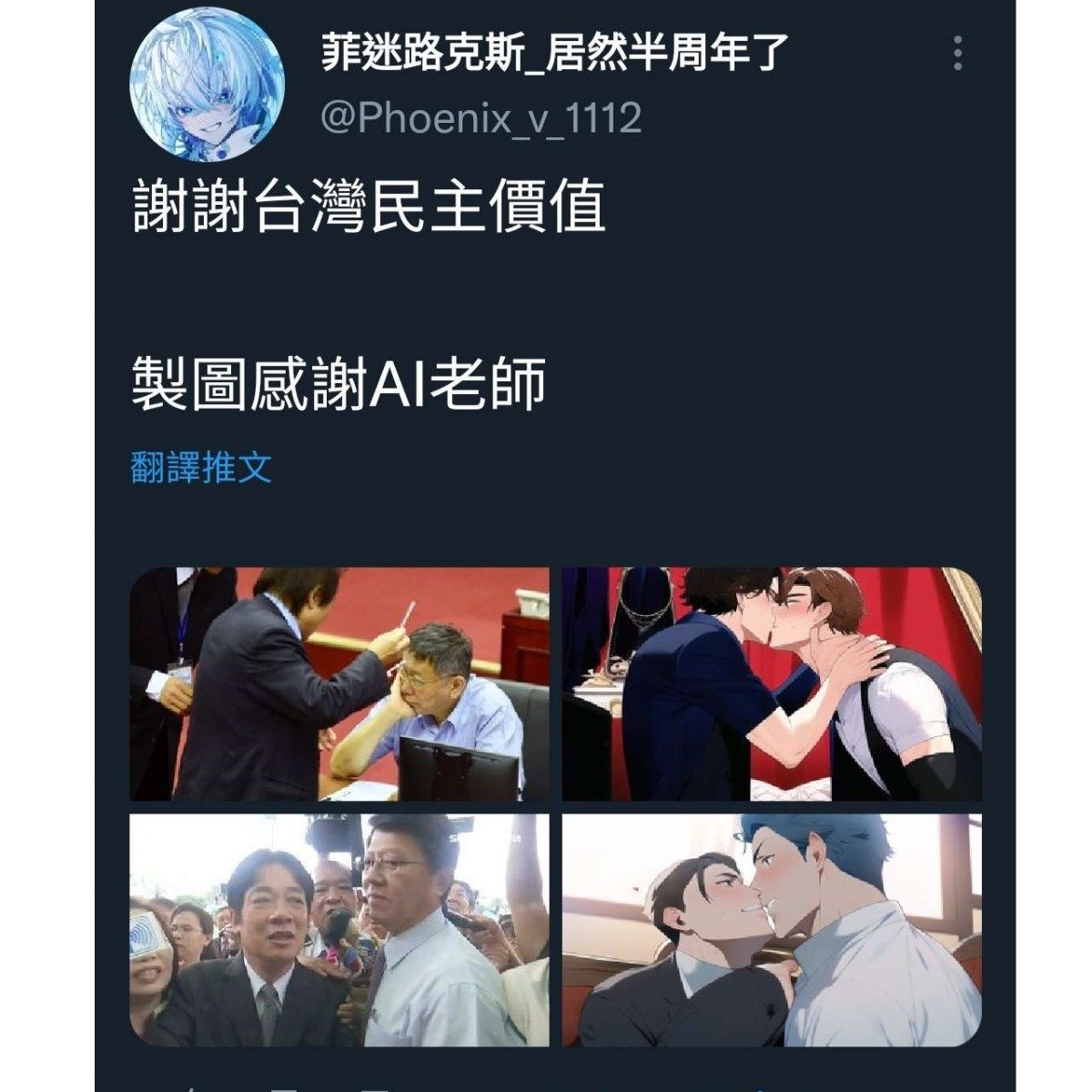Open the top-right illustrated image

click(x=772, y=684)
